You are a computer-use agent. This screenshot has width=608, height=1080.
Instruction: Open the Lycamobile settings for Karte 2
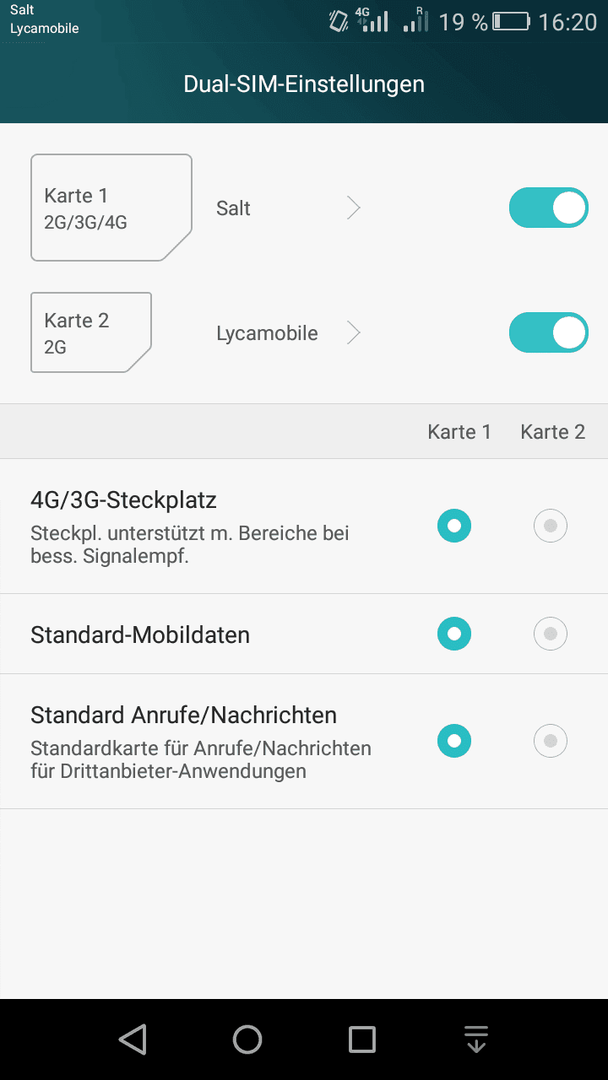click(x=288, y=333)
